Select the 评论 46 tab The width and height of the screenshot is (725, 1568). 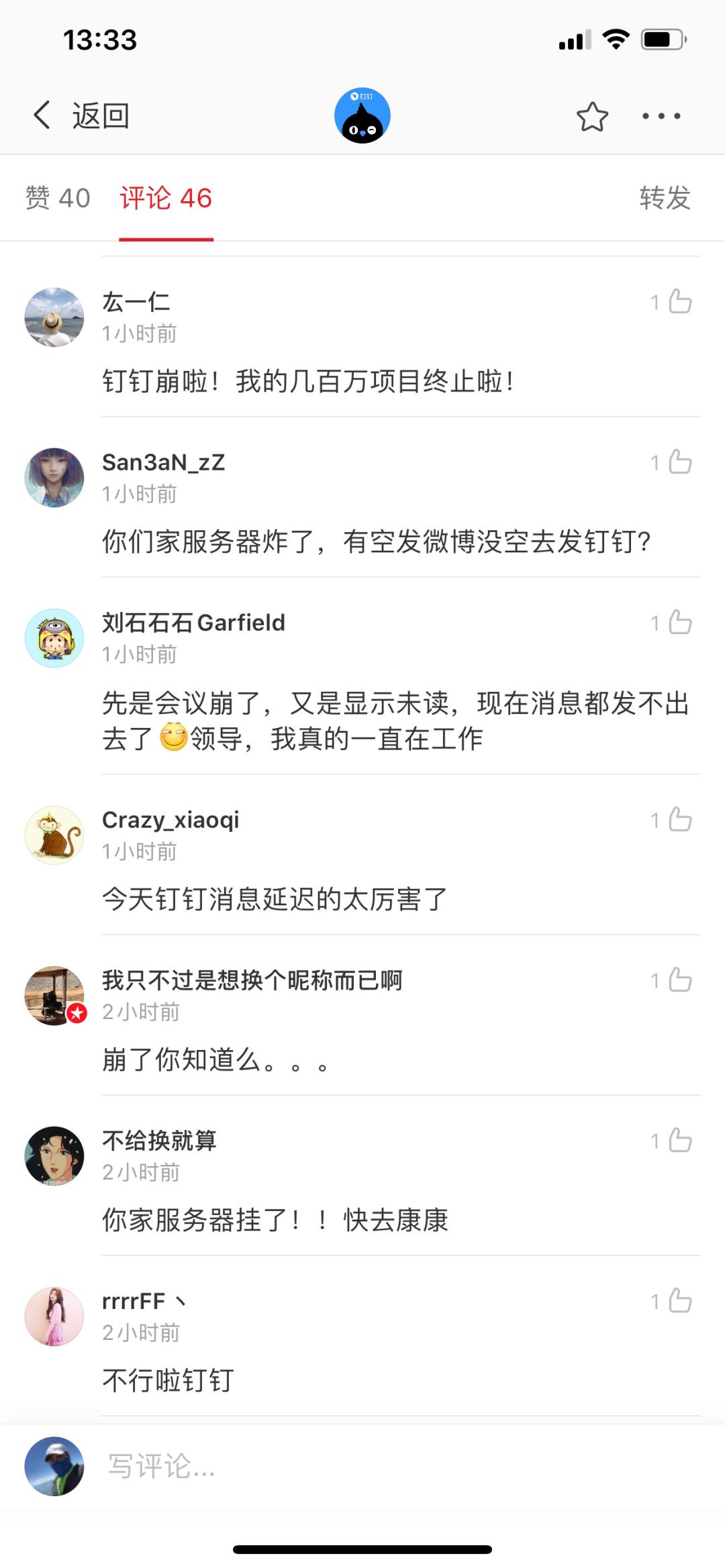(166, 198)
